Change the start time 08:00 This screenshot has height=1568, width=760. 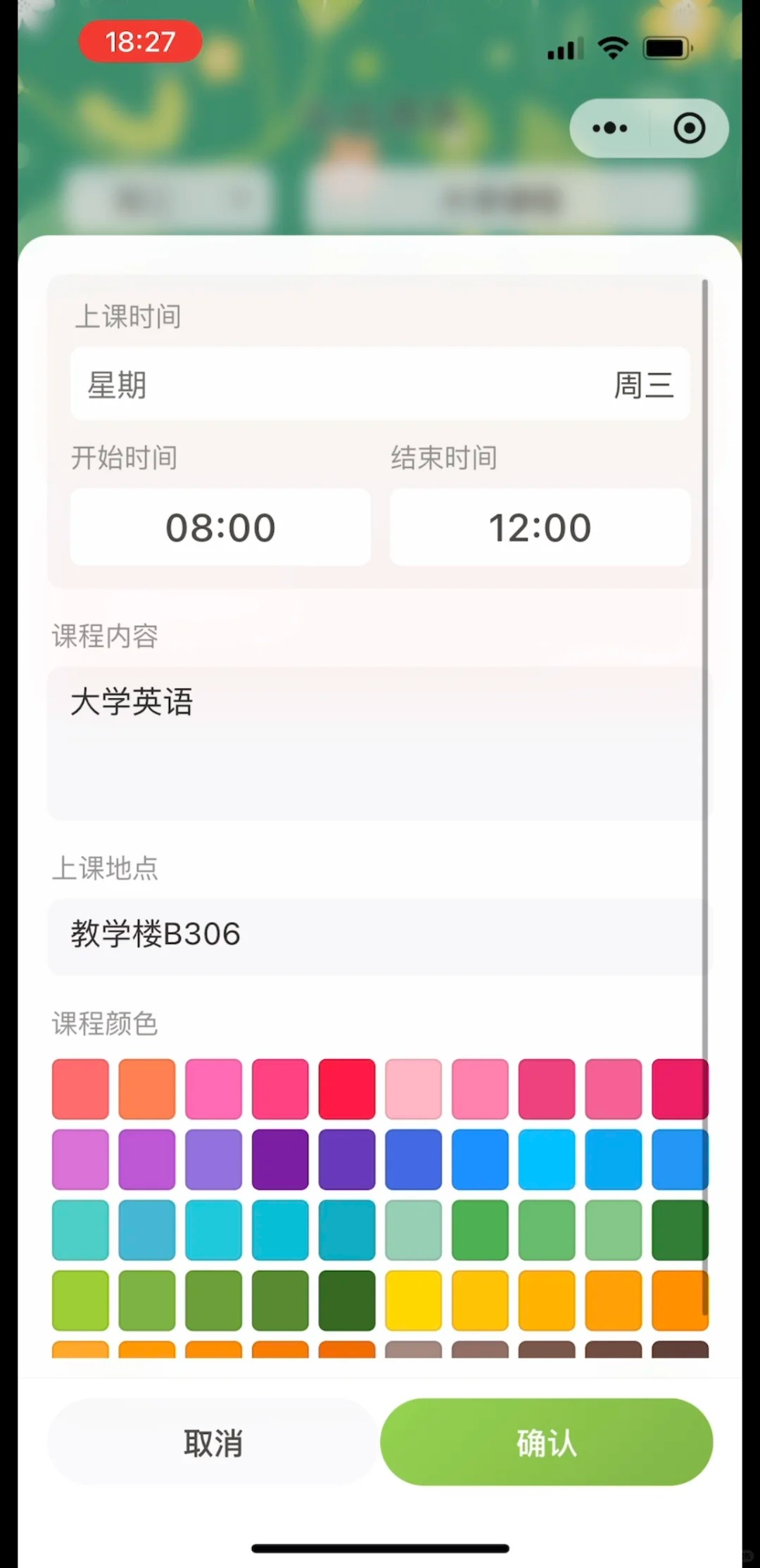(x=220, y=527)
